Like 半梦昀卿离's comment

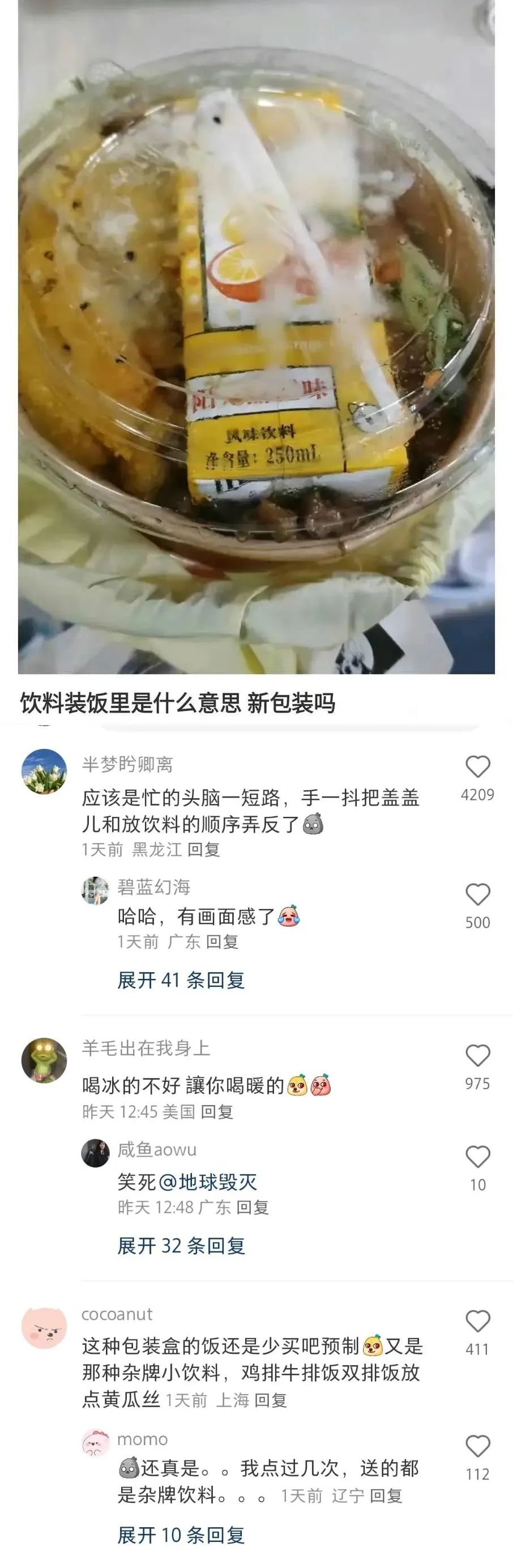[478, 767]
